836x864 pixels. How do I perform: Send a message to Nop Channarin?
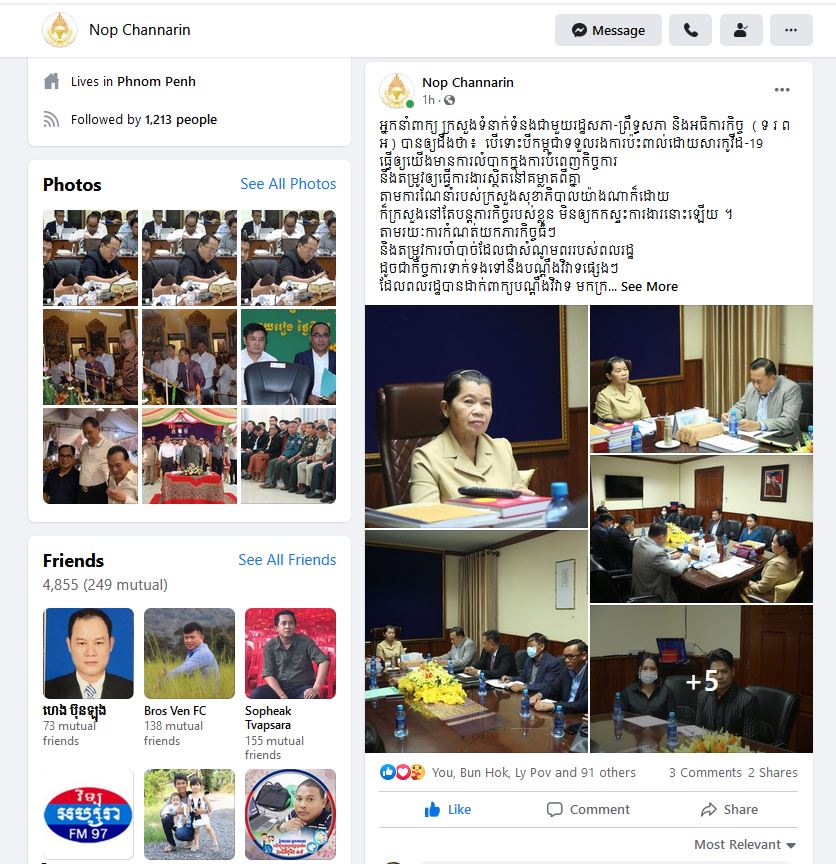click(608, 30)
